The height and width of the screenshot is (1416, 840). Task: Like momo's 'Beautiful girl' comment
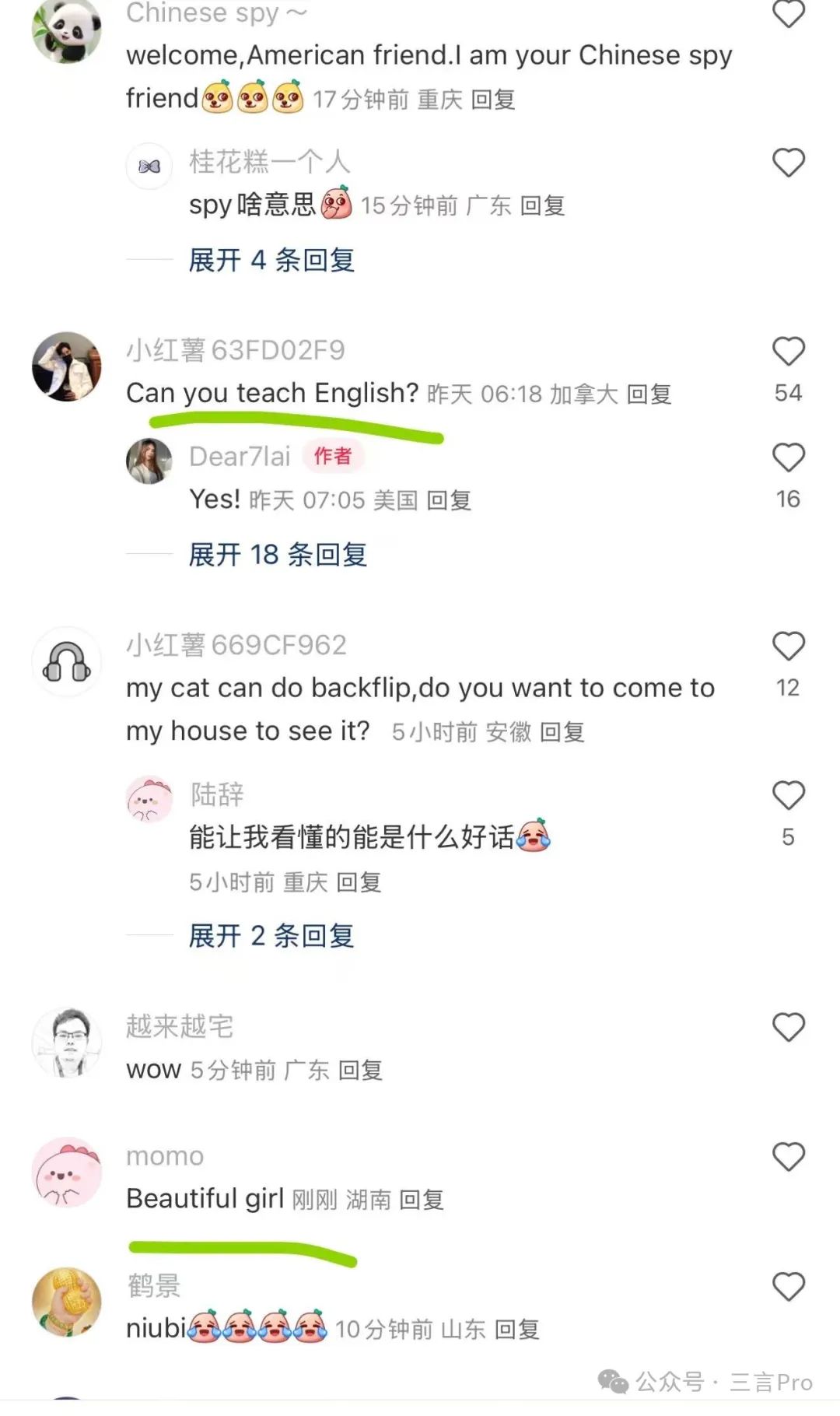788,1157
